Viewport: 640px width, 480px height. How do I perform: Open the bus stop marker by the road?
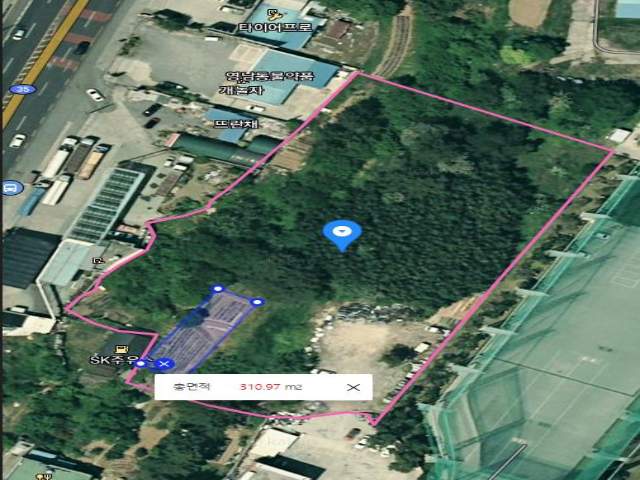pyautogui.click(x=10, y=187)
